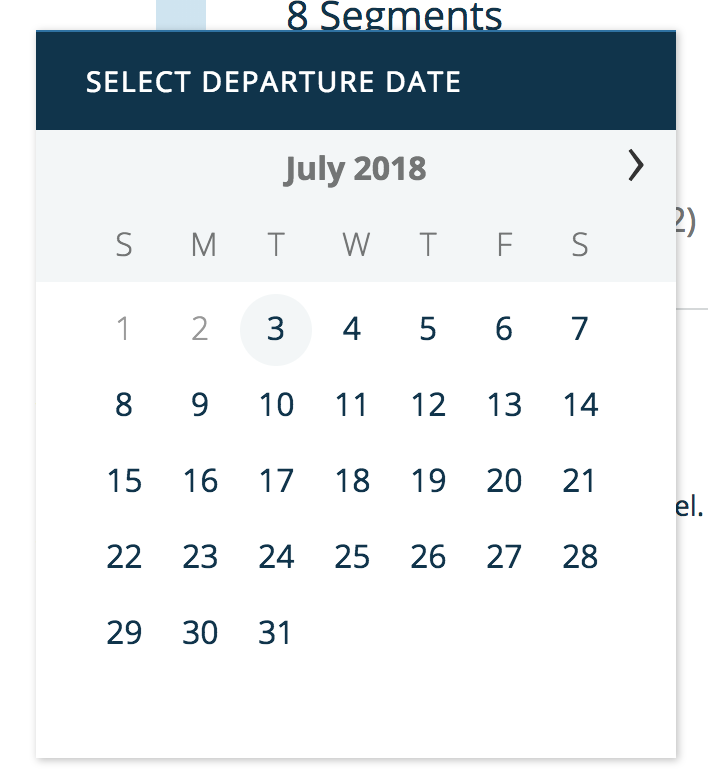Pick July 4 on the calendar

[352, 329]
